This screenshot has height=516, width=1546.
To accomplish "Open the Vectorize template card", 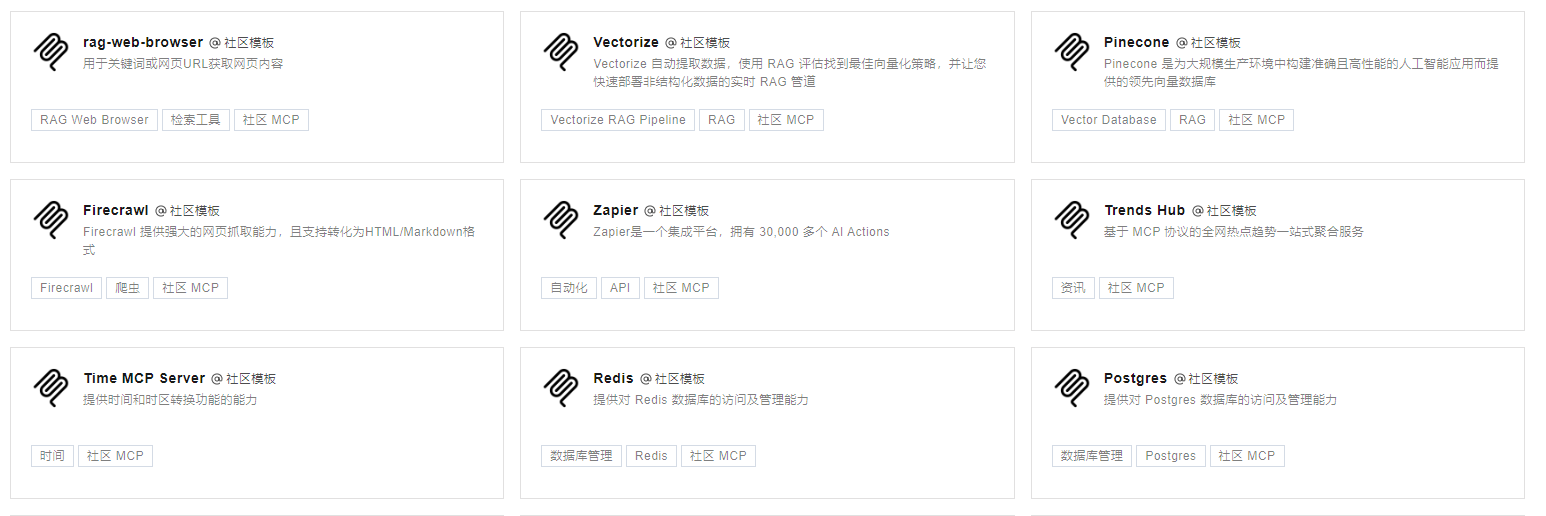I will [625, 43].
